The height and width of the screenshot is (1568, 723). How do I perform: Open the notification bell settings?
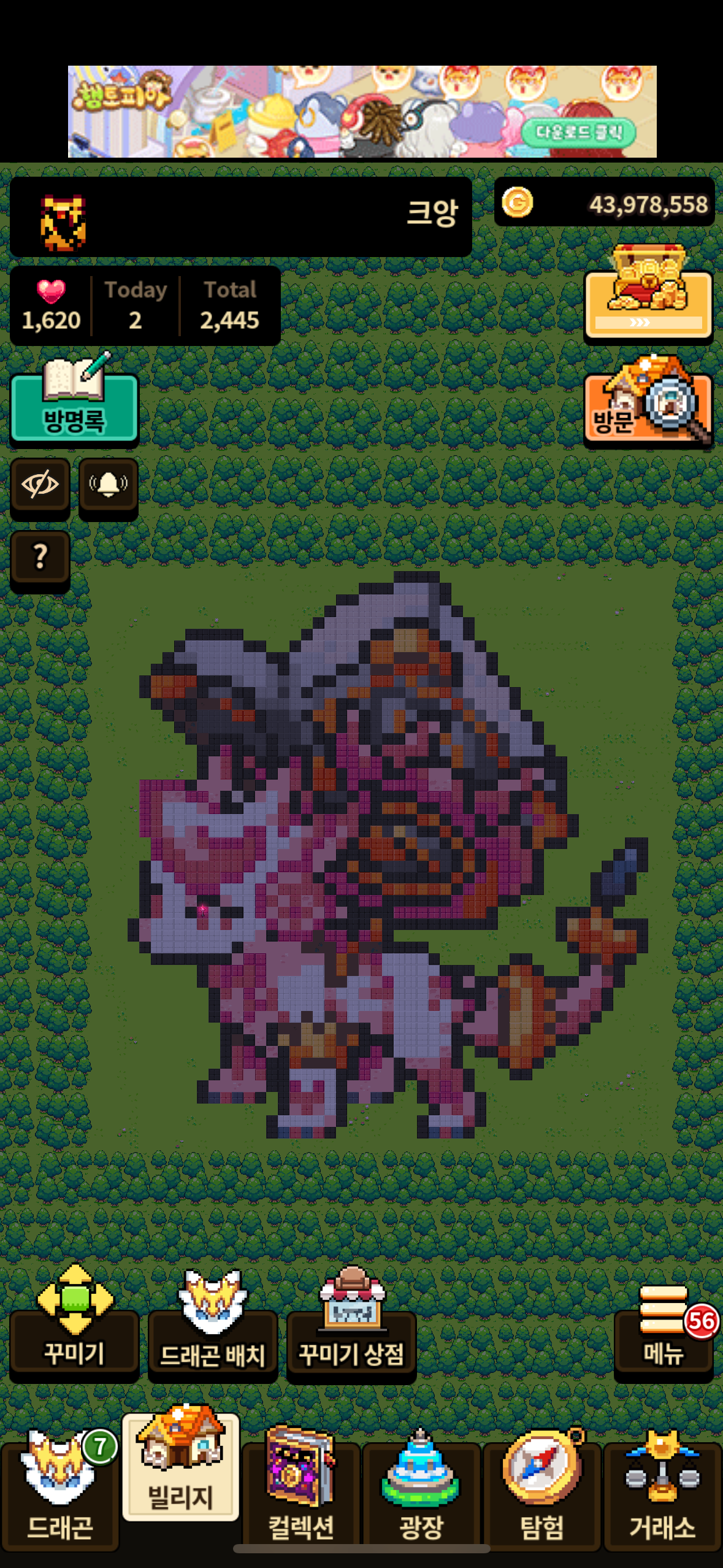108,485
